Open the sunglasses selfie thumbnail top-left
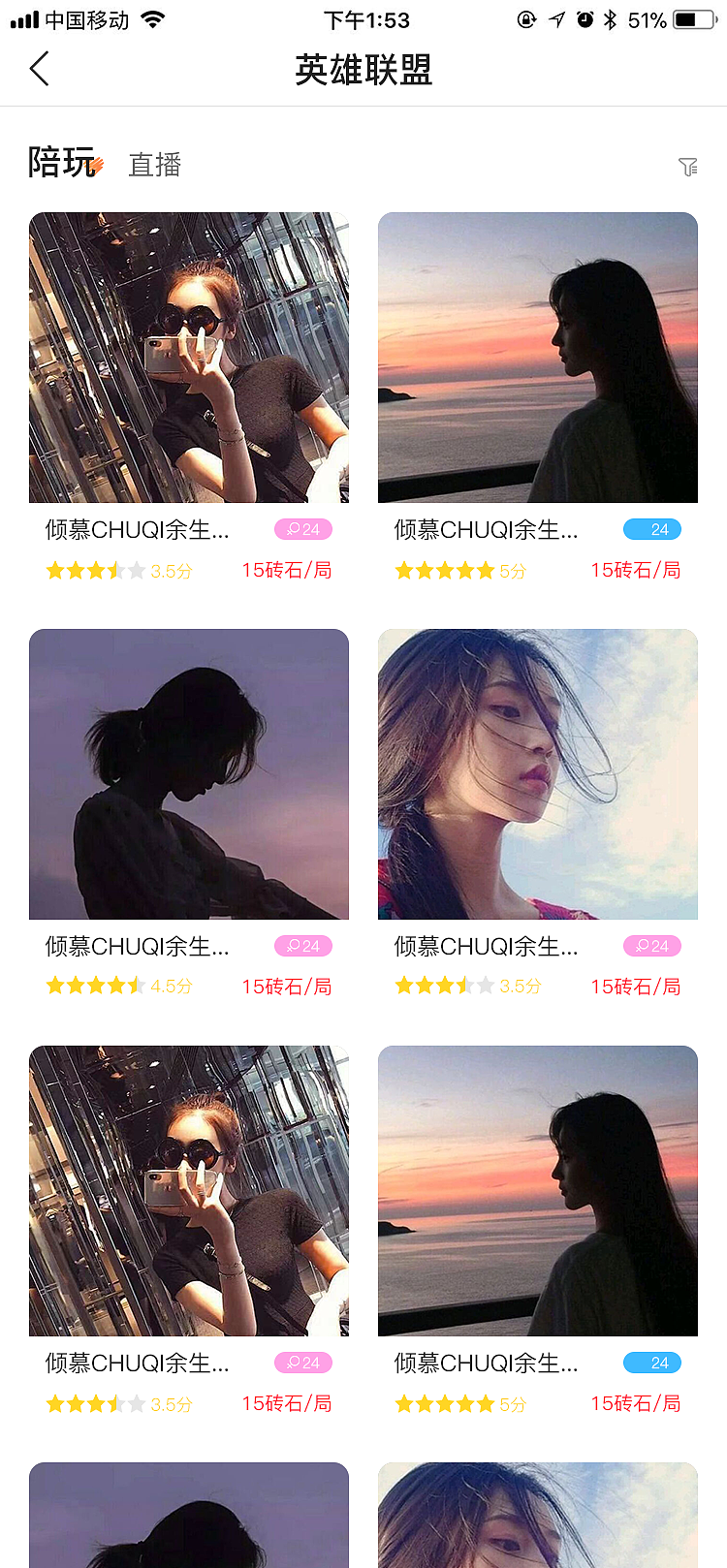Viewport: 727px width, 1568px height. point(189,357)
